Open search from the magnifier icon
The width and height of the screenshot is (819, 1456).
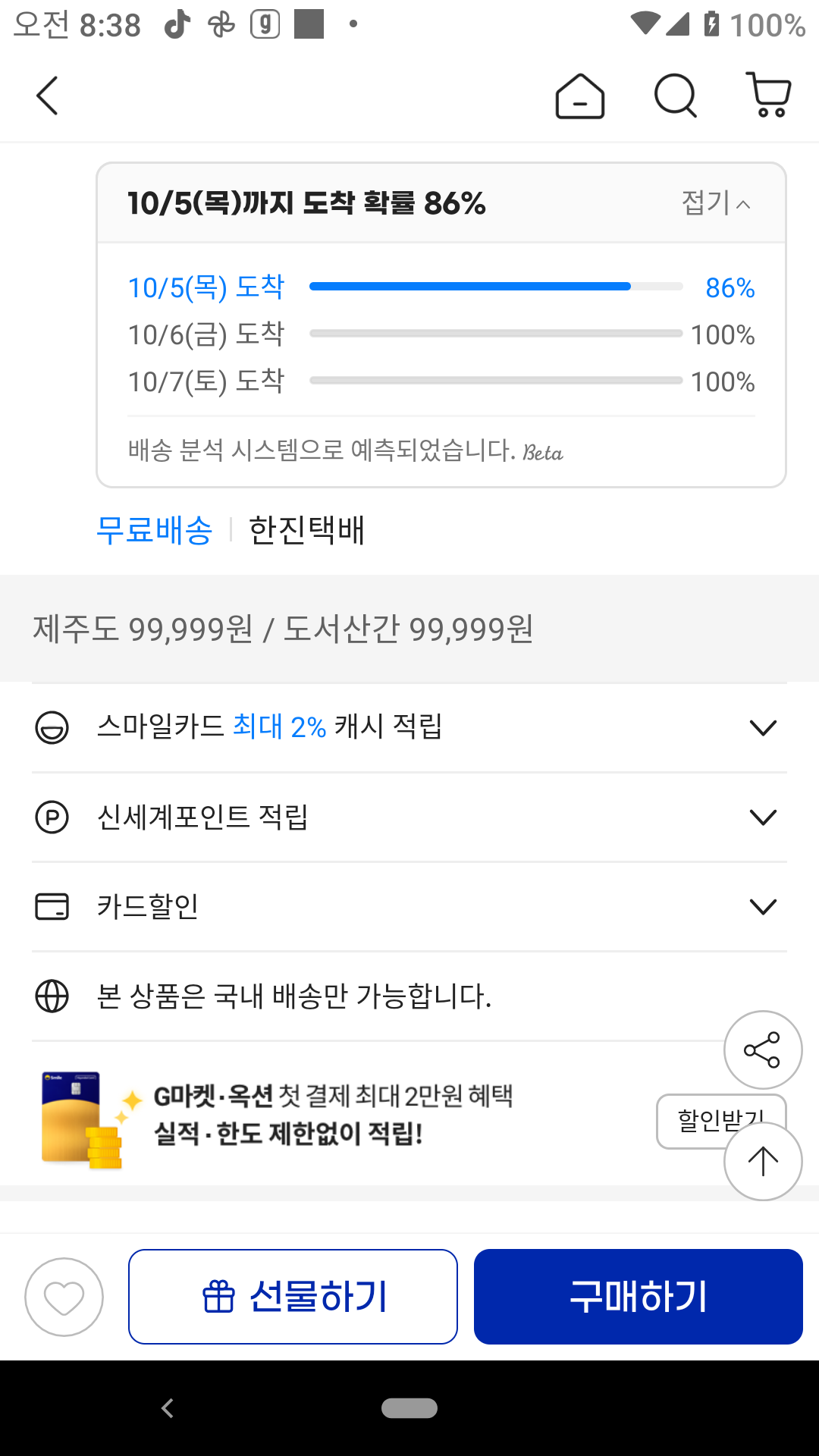675,96
